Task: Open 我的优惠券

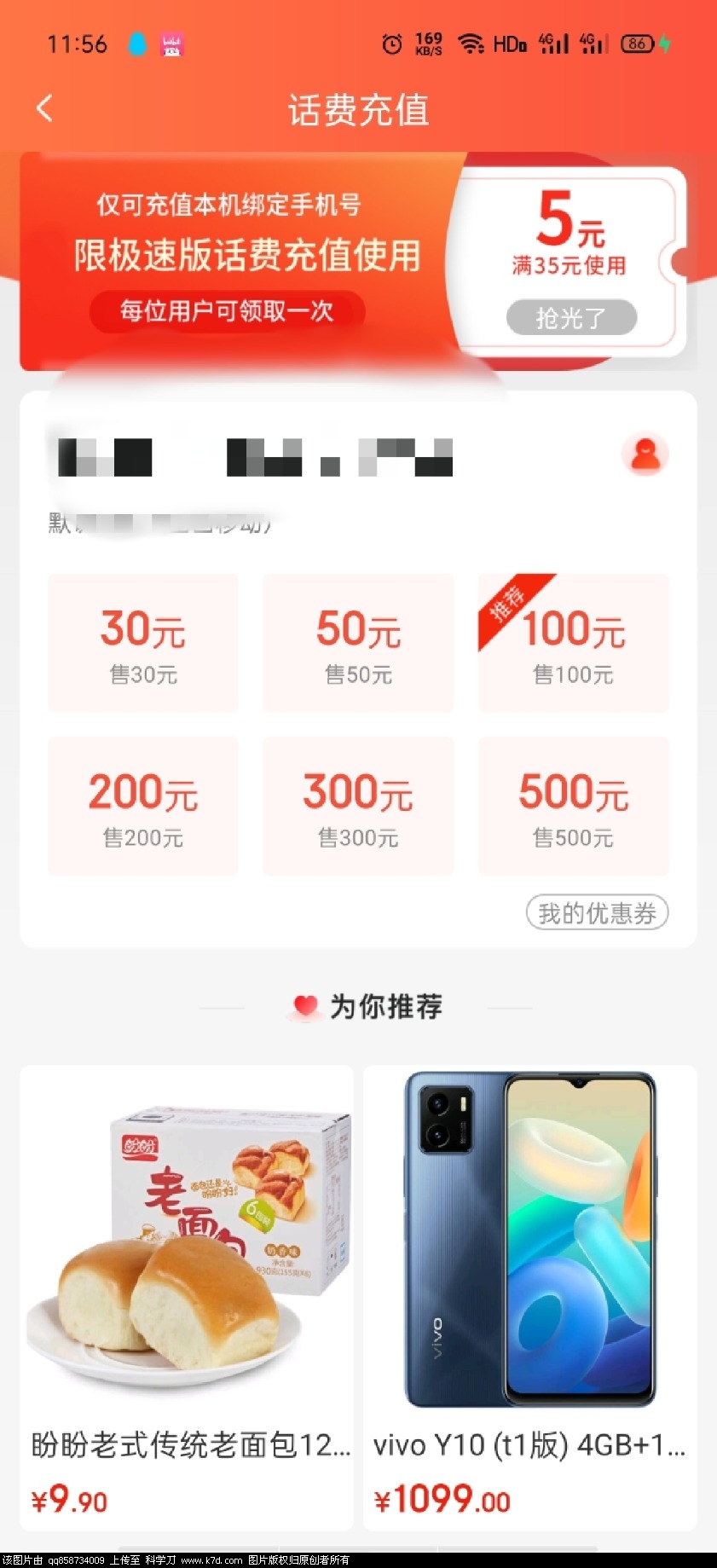Action: click(597, 913)
